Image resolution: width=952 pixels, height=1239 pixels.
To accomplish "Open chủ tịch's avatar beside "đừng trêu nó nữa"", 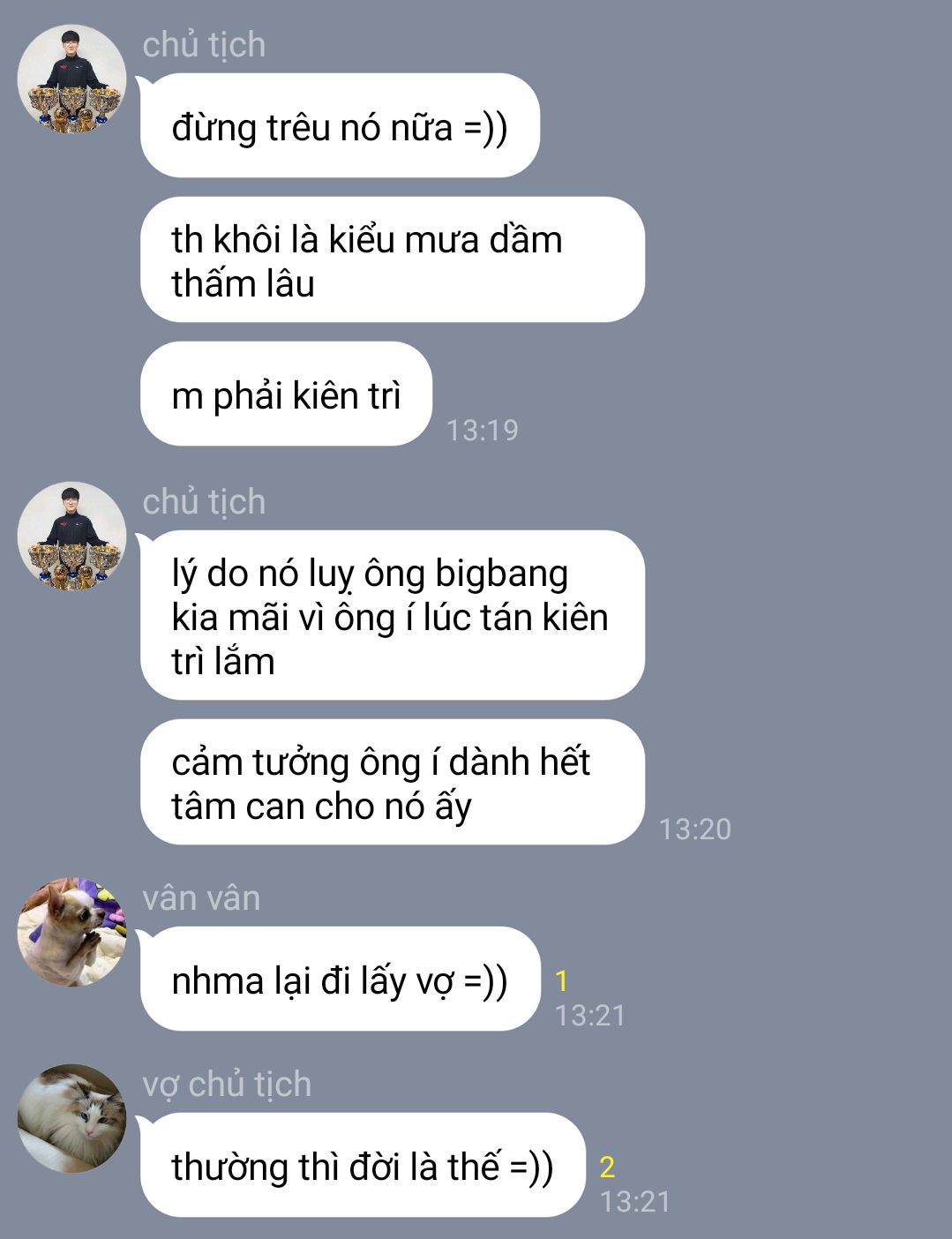I will tap(72, 79).
